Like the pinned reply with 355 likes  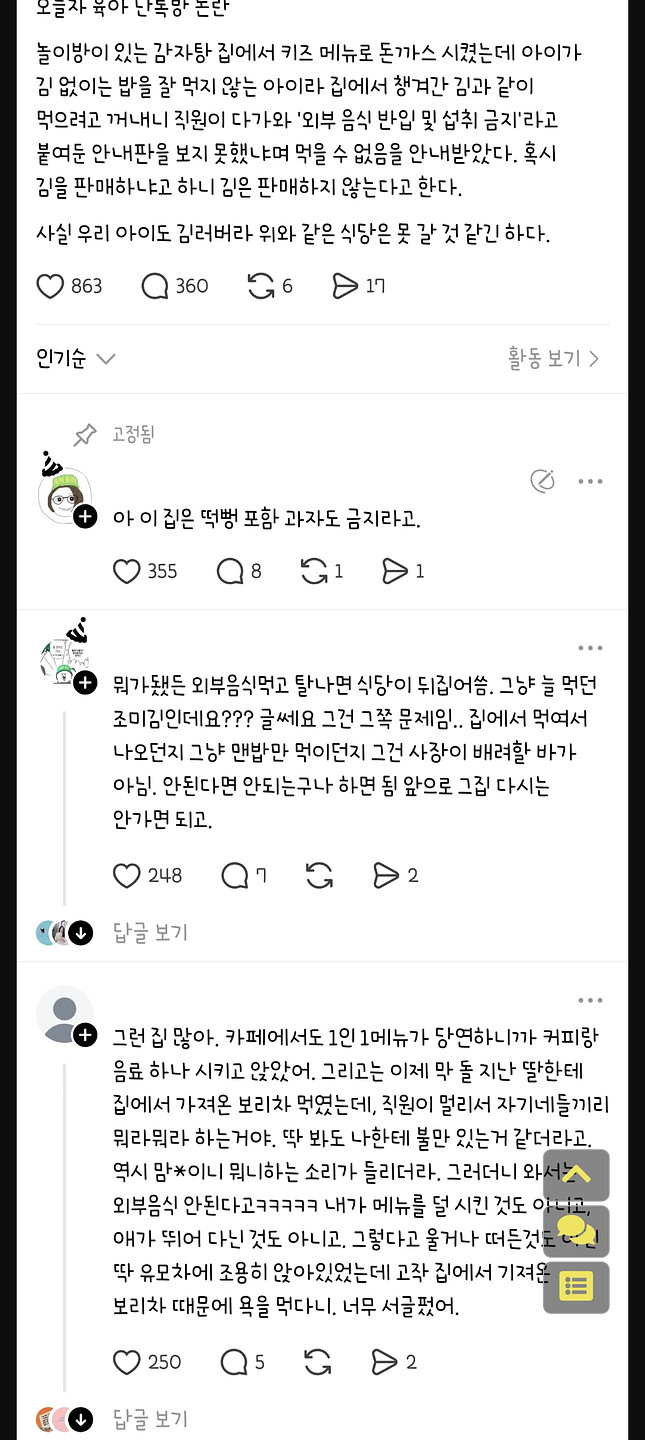pos(127,571)
